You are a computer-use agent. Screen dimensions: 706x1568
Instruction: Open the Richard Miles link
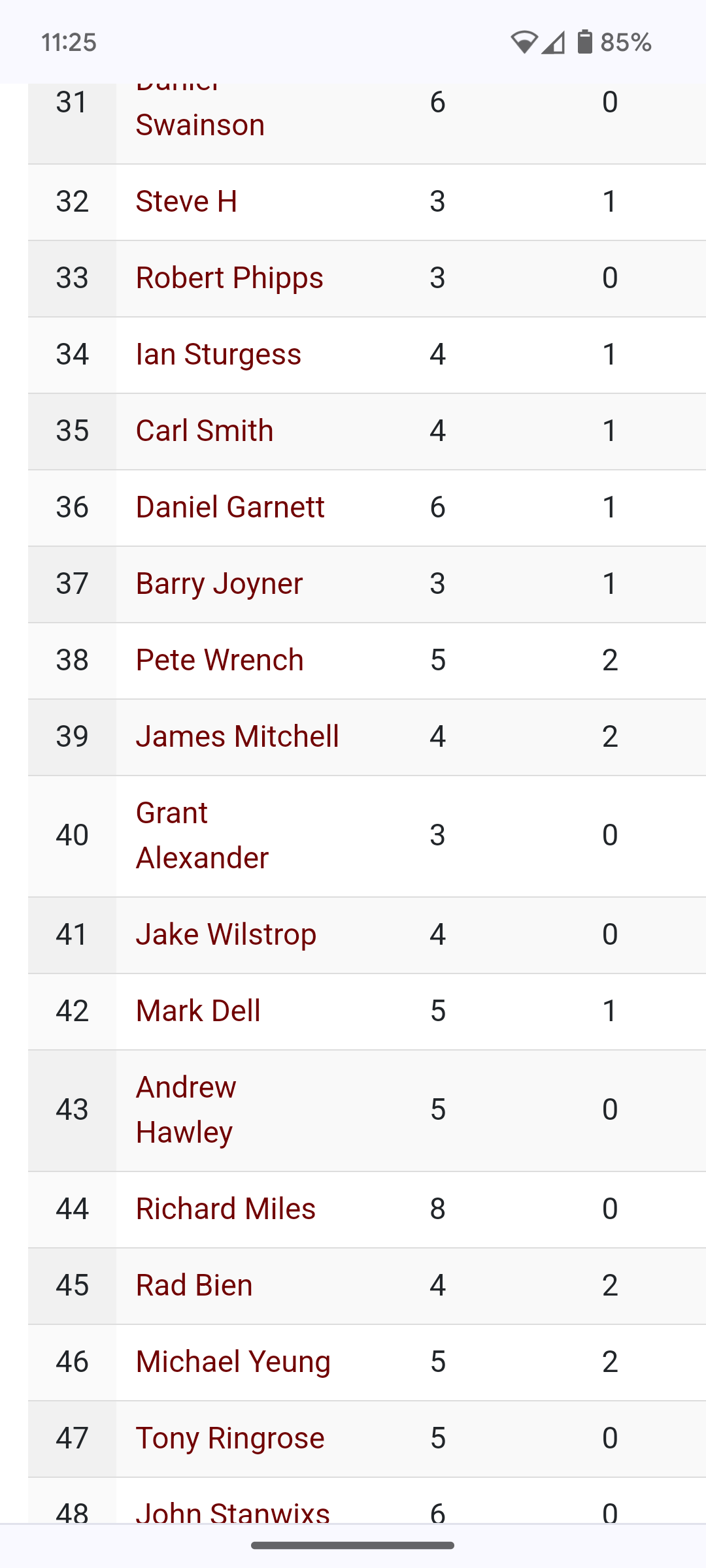(x=226, y=1209)
